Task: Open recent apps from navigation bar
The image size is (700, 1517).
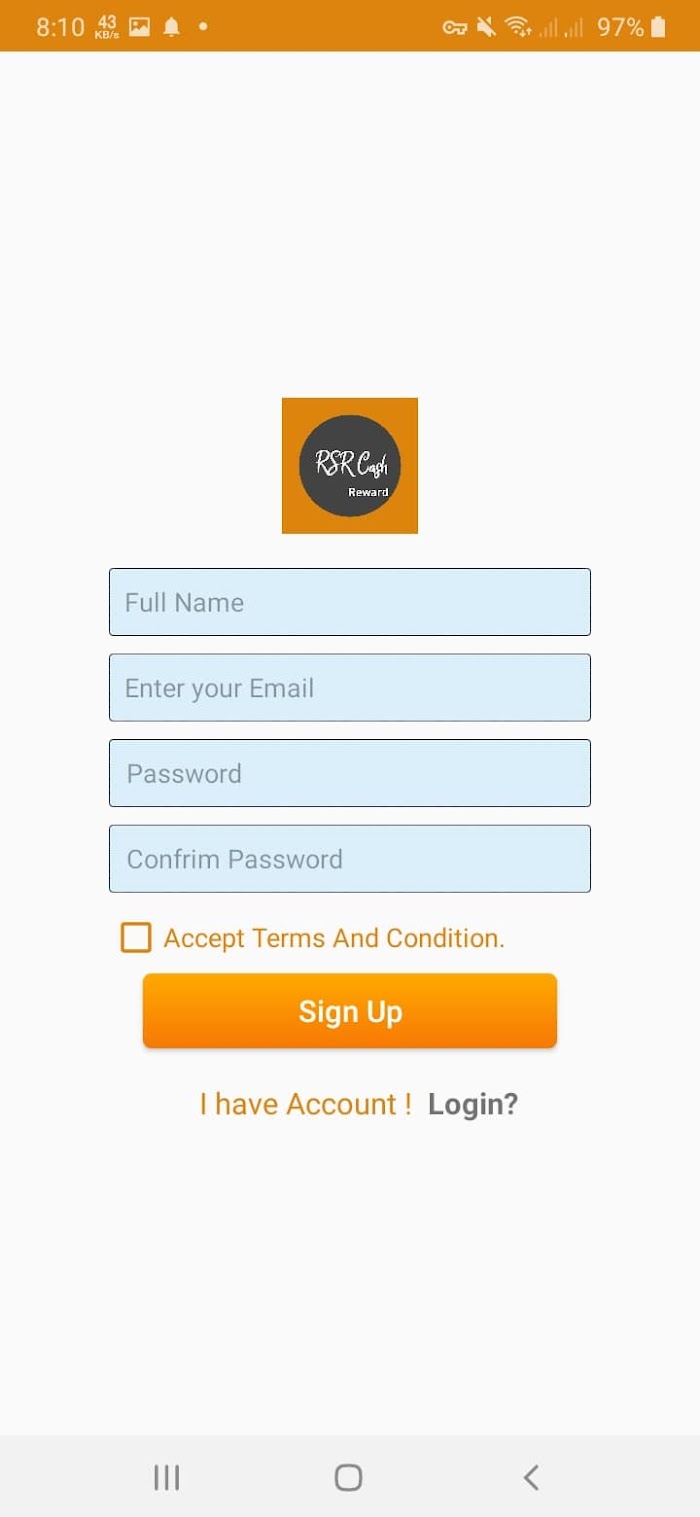Action: click(x=167, y=1477)
